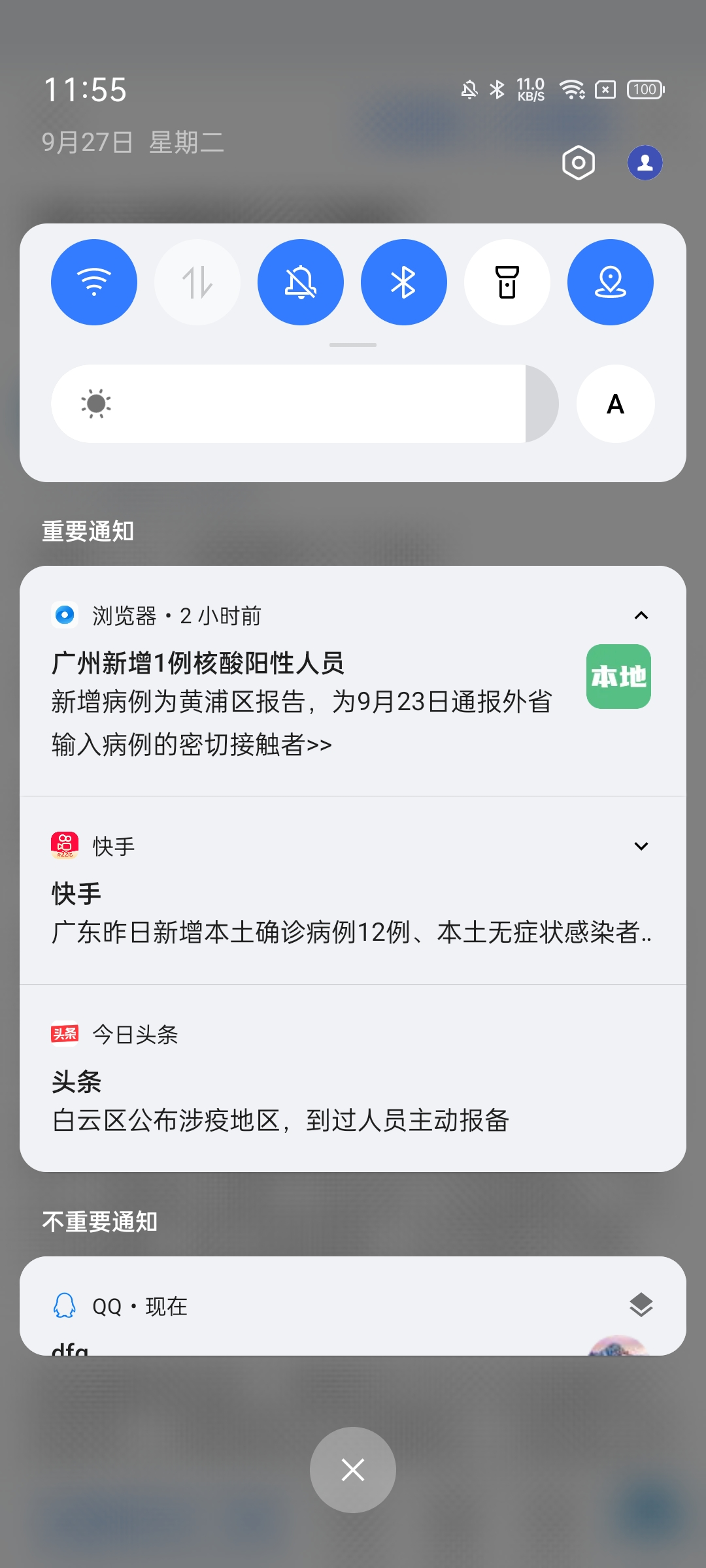Image resolution: width=706 pixels, height=1568 pixels.
Task: Tap the 本地 green thumbnail icon
Action: point(617,677)
